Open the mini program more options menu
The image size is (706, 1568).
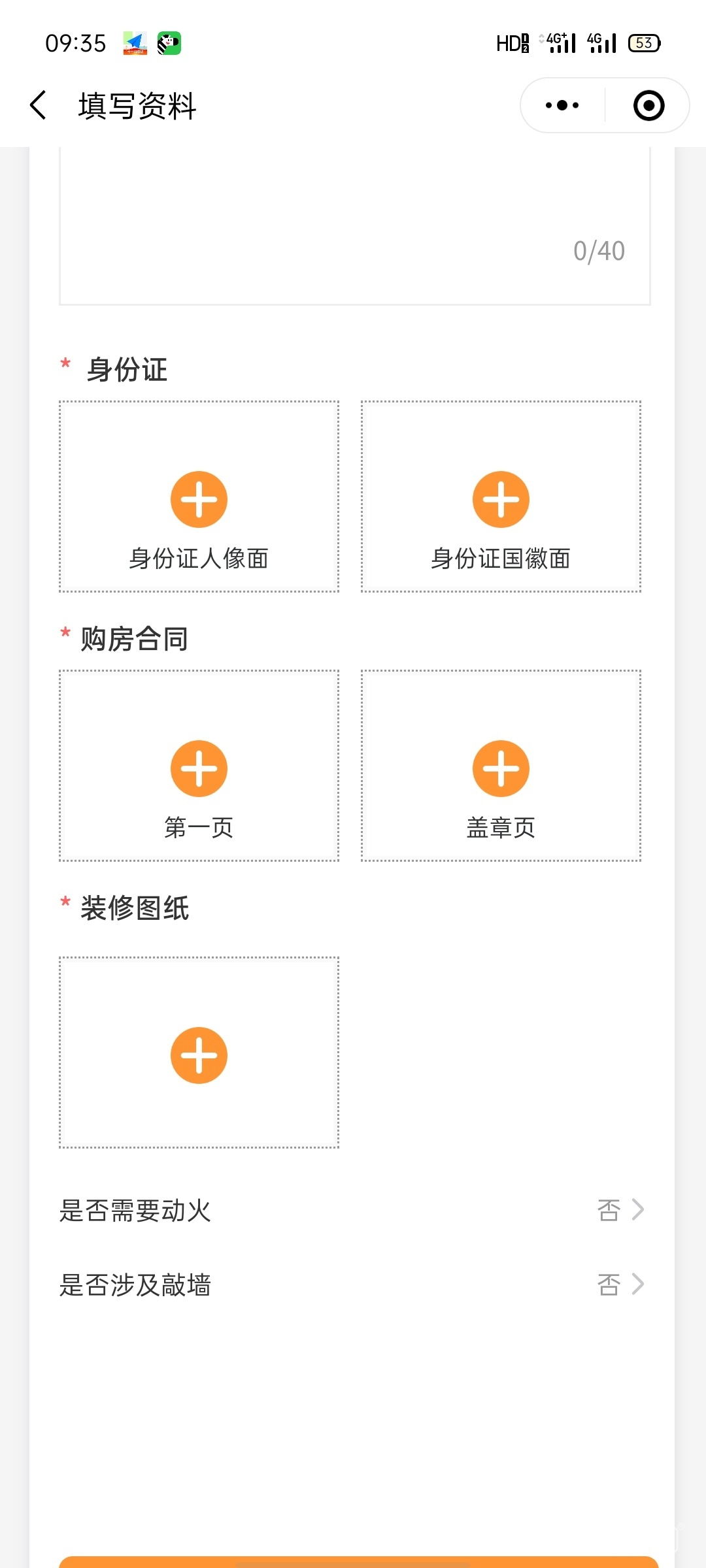pyautogui.click(x=562, y=105)
